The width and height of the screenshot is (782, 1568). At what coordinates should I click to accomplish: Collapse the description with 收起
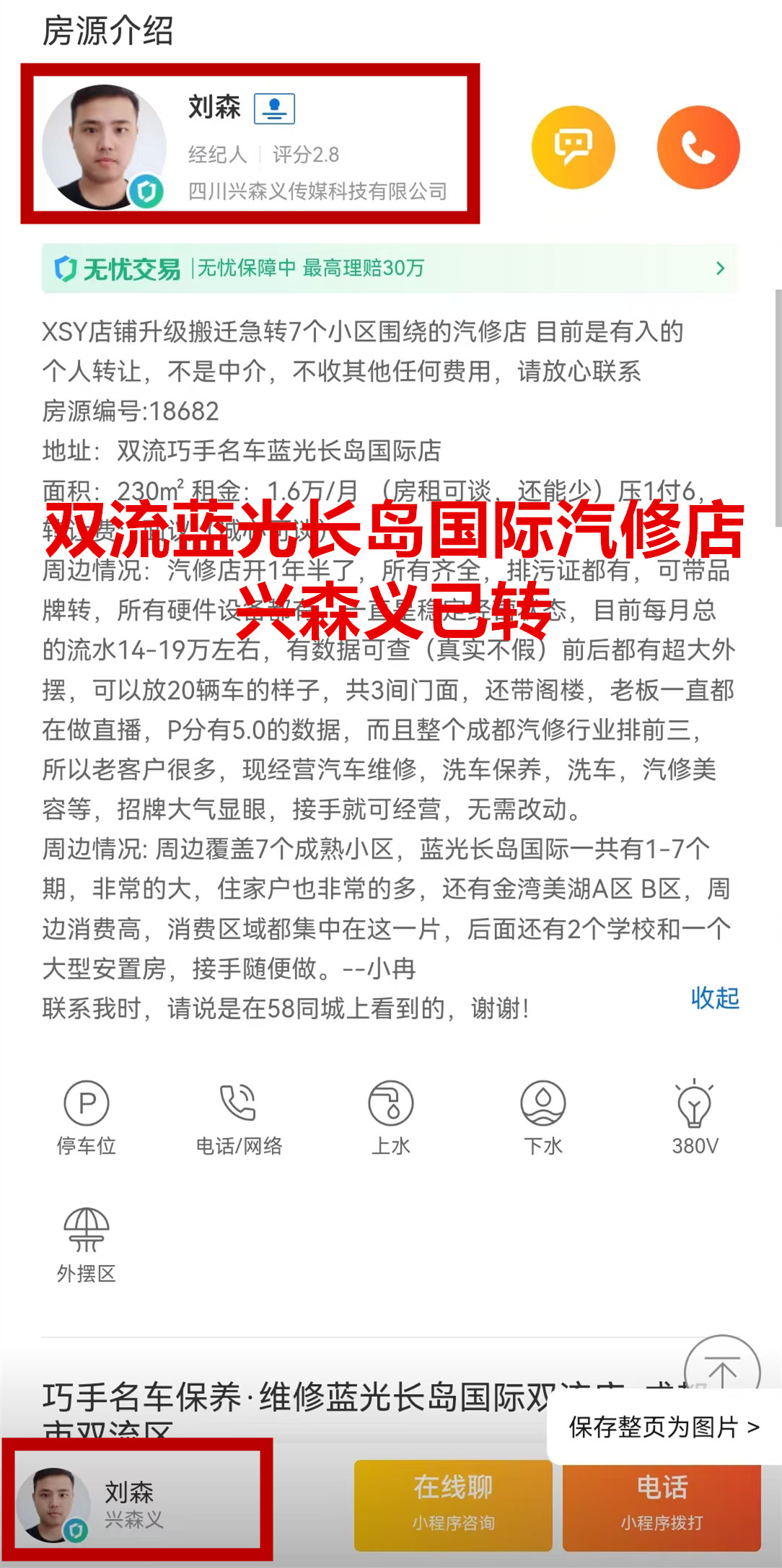[x=714, y=998]
